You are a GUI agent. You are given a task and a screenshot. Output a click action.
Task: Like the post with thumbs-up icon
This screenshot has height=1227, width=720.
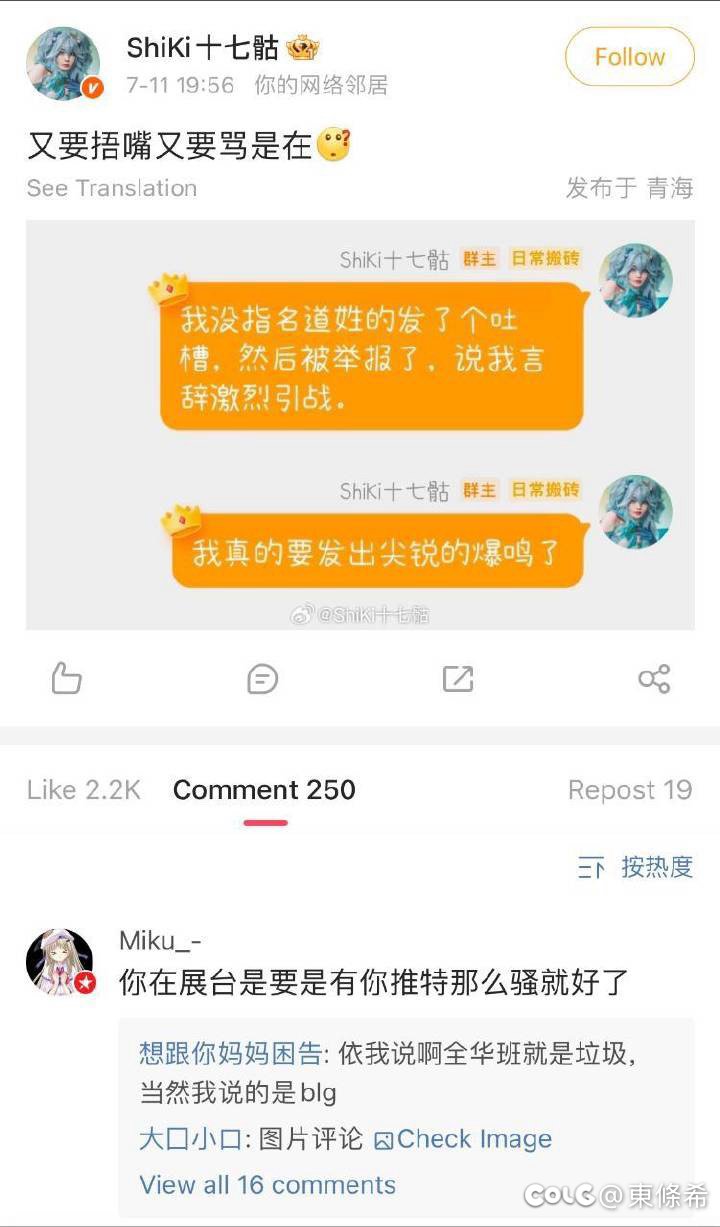pyautogui.click(x=66, y=679)
